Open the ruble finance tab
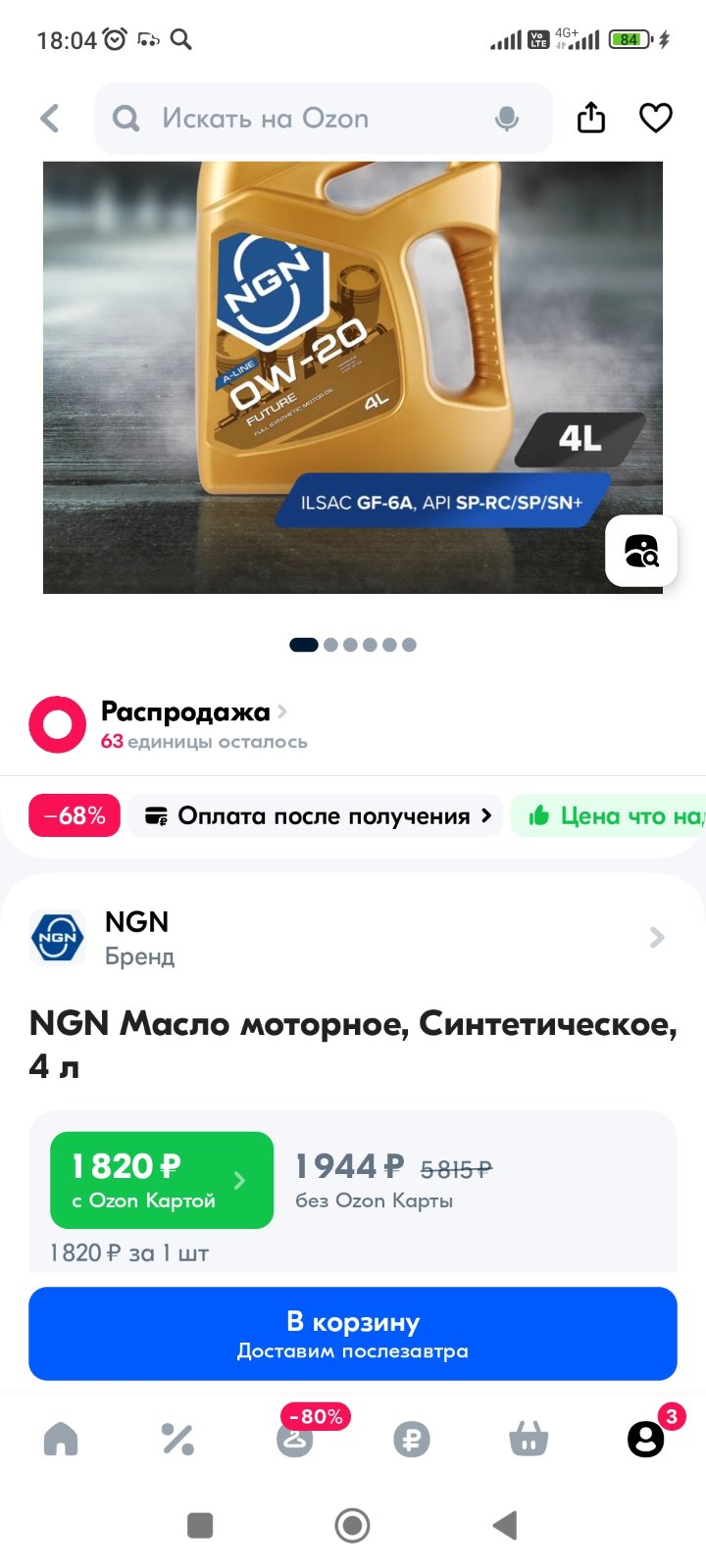The width and height of the screenshot is (706, 1568). (412, 1439)
